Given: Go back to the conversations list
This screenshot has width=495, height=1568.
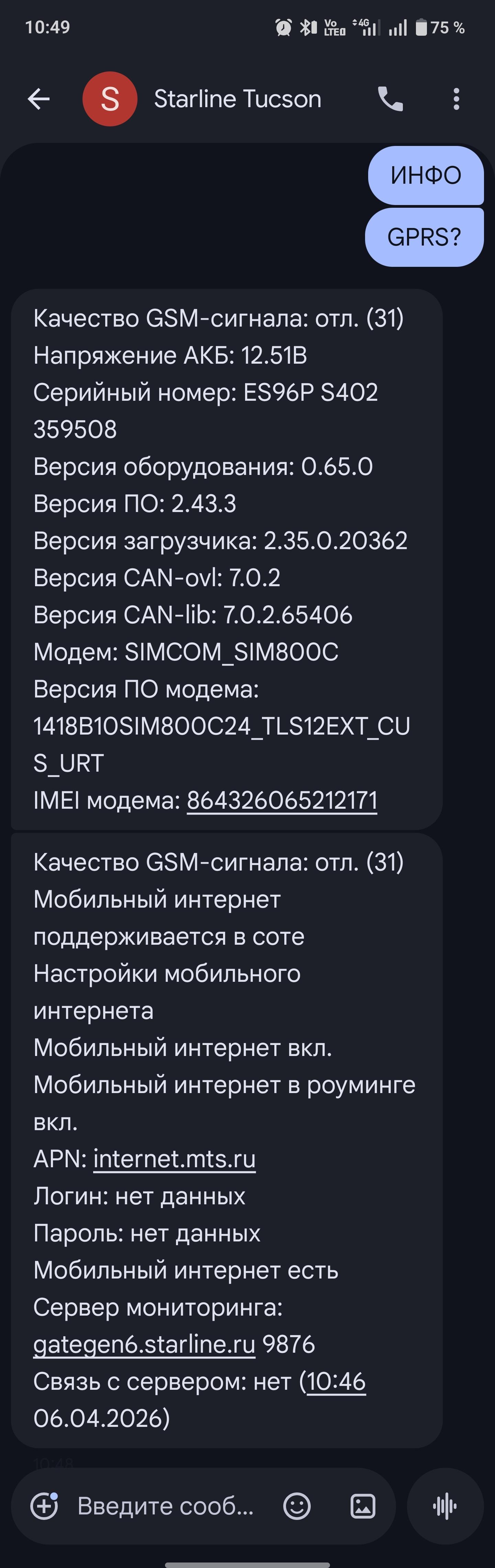Looking at the screenshot, I should 38,99.
